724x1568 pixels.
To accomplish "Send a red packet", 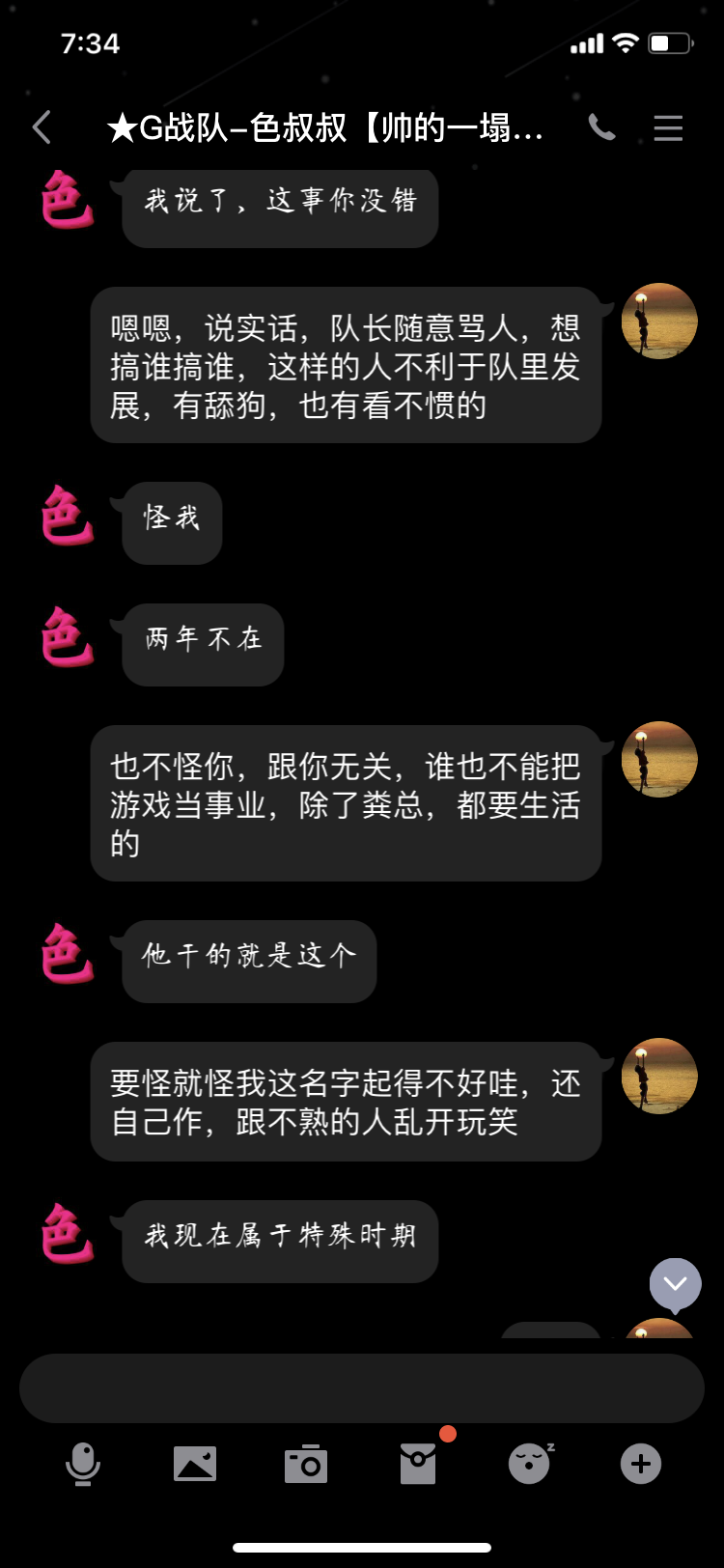I will [x=418, y=1464].
